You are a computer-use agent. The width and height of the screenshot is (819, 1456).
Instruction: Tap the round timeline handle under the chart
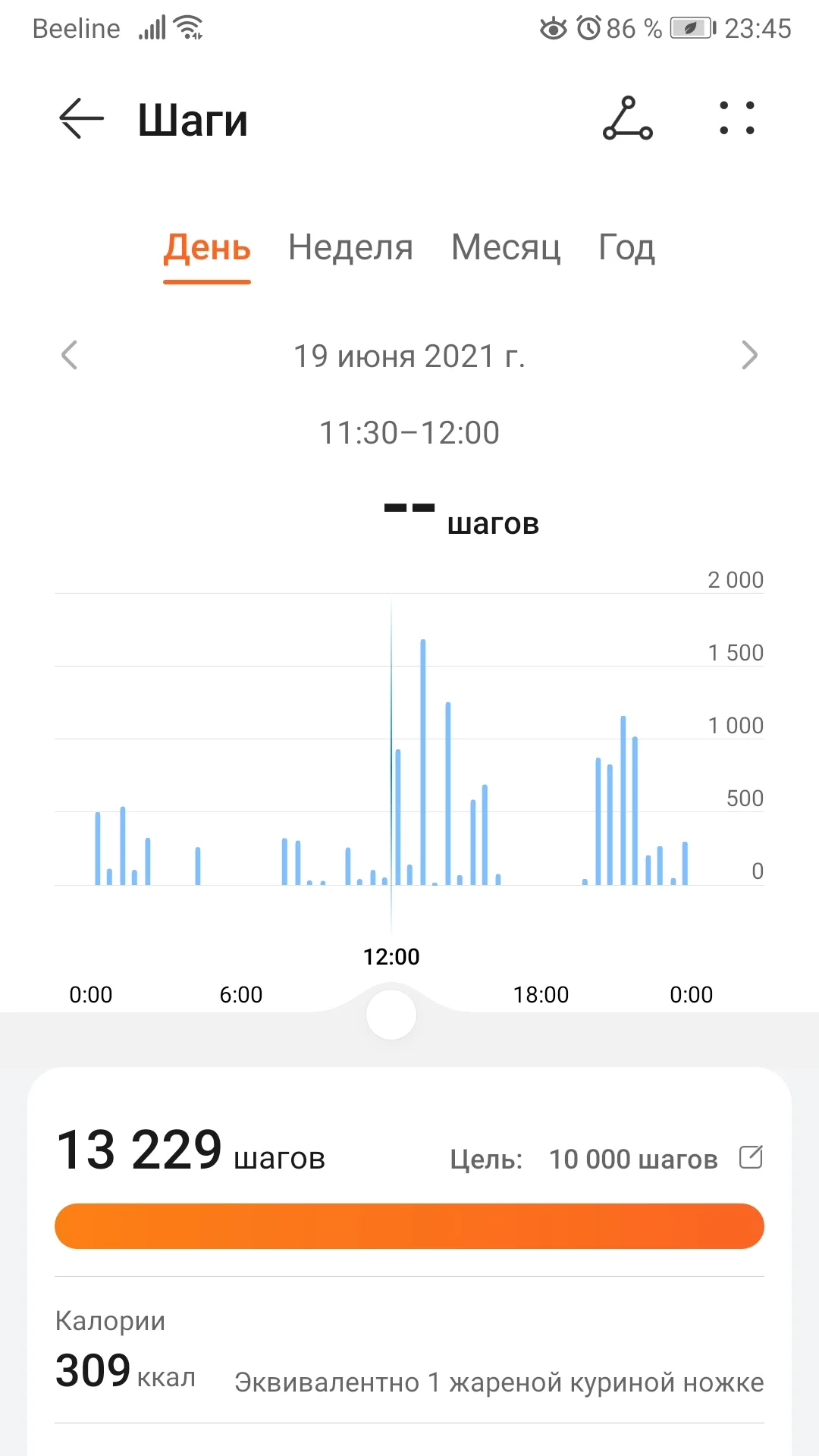(x=391, y=1015)
